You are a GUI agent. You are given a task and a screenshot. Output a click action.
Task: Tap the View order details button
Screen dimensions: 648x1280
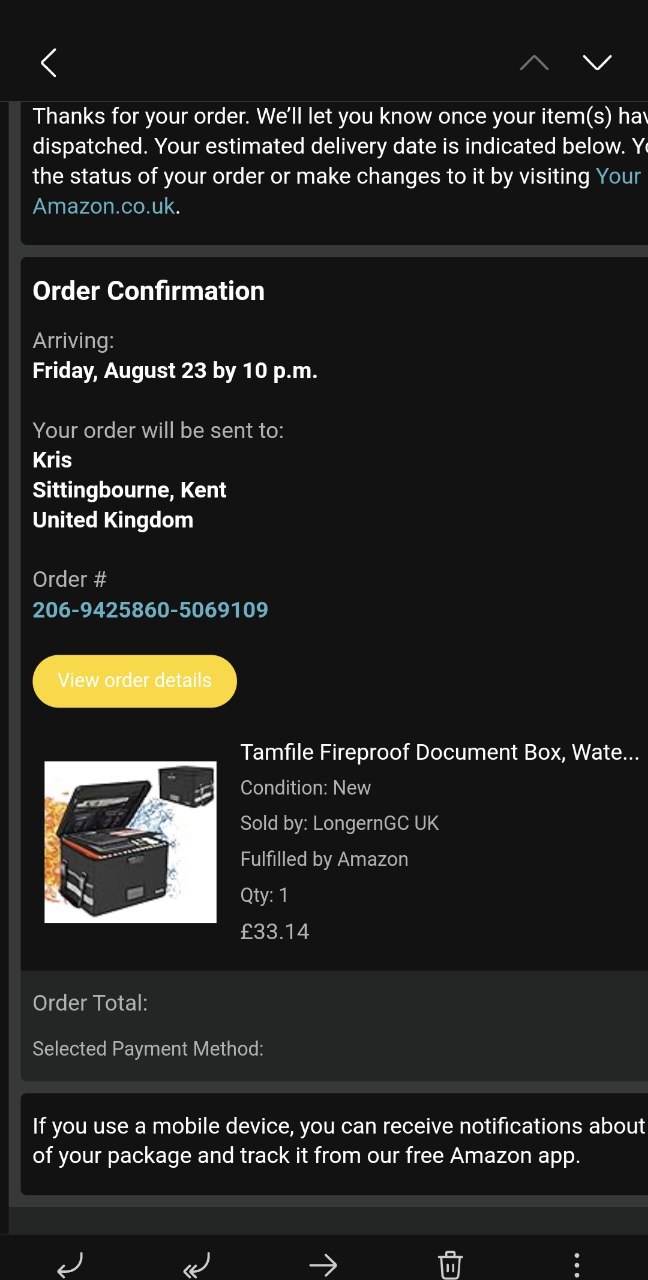135,681
